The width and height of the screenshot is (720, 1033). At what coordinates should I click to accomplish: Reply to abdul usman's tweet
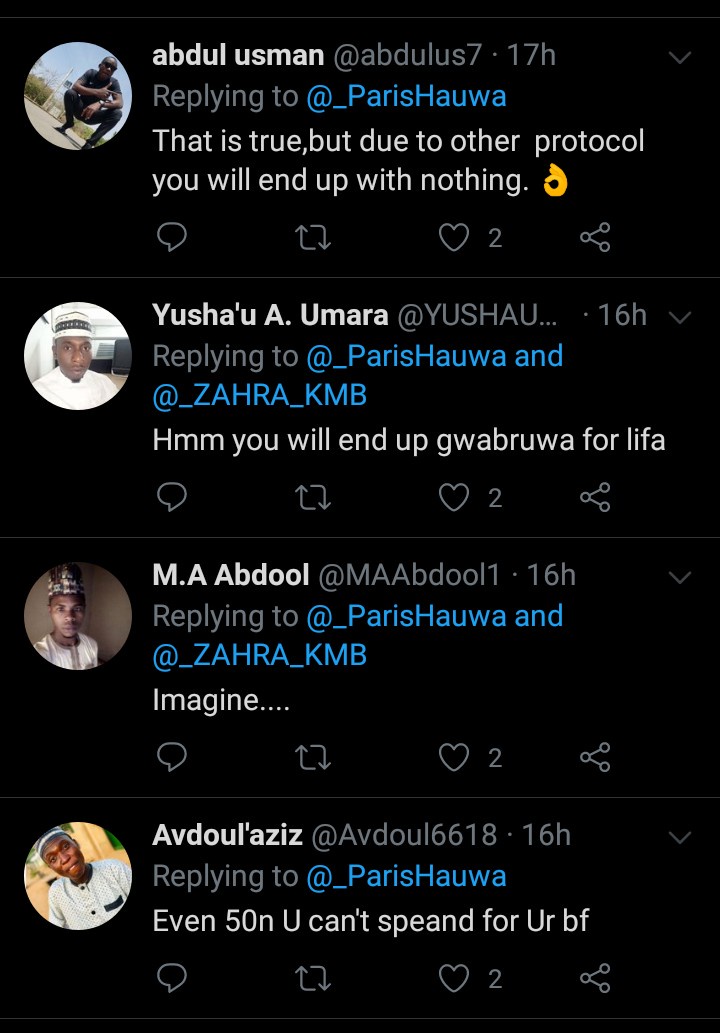point(173,237)
